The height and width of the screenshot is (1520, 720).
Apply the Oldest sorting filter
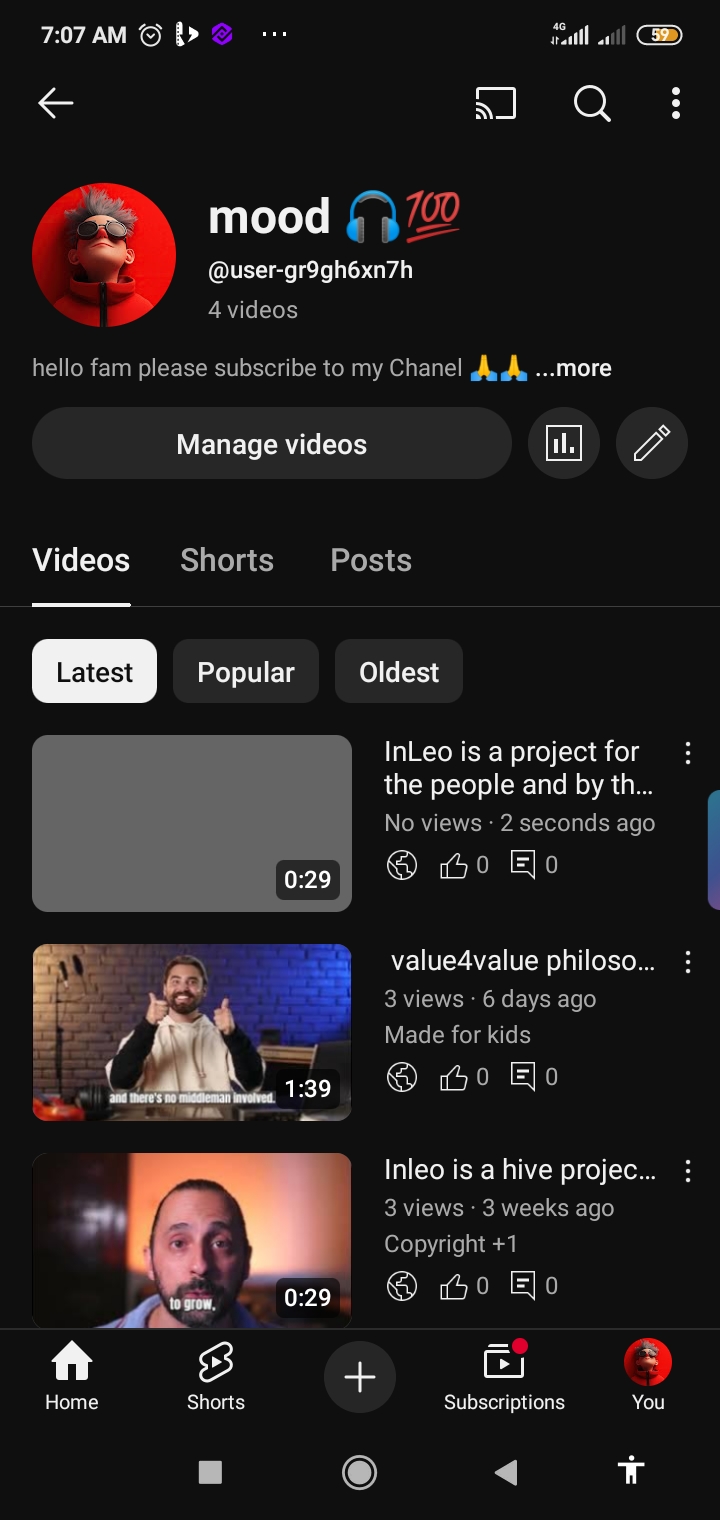[398, 671]
